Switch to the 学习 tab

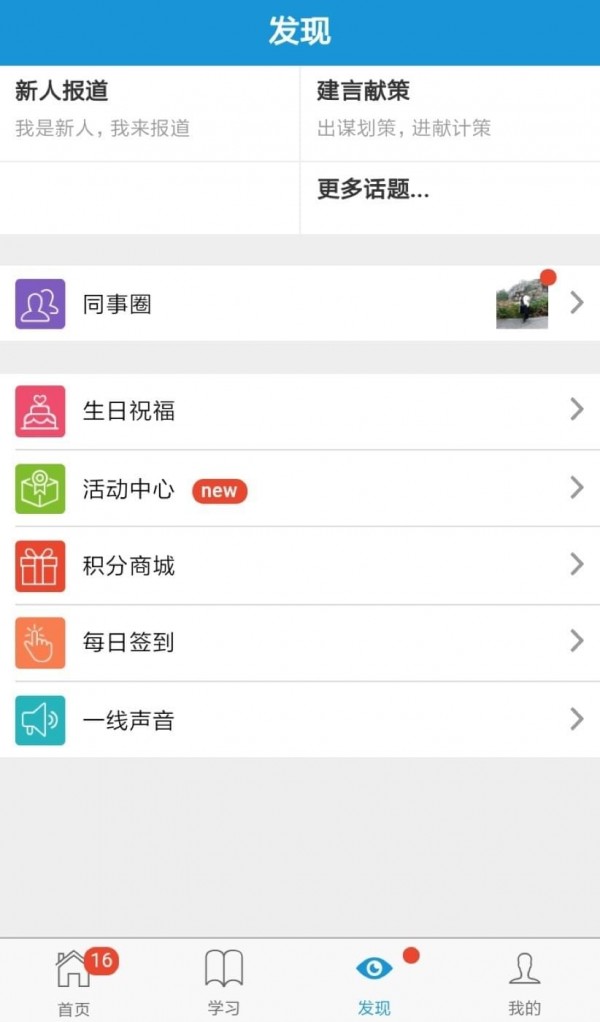tap(224, 981)
